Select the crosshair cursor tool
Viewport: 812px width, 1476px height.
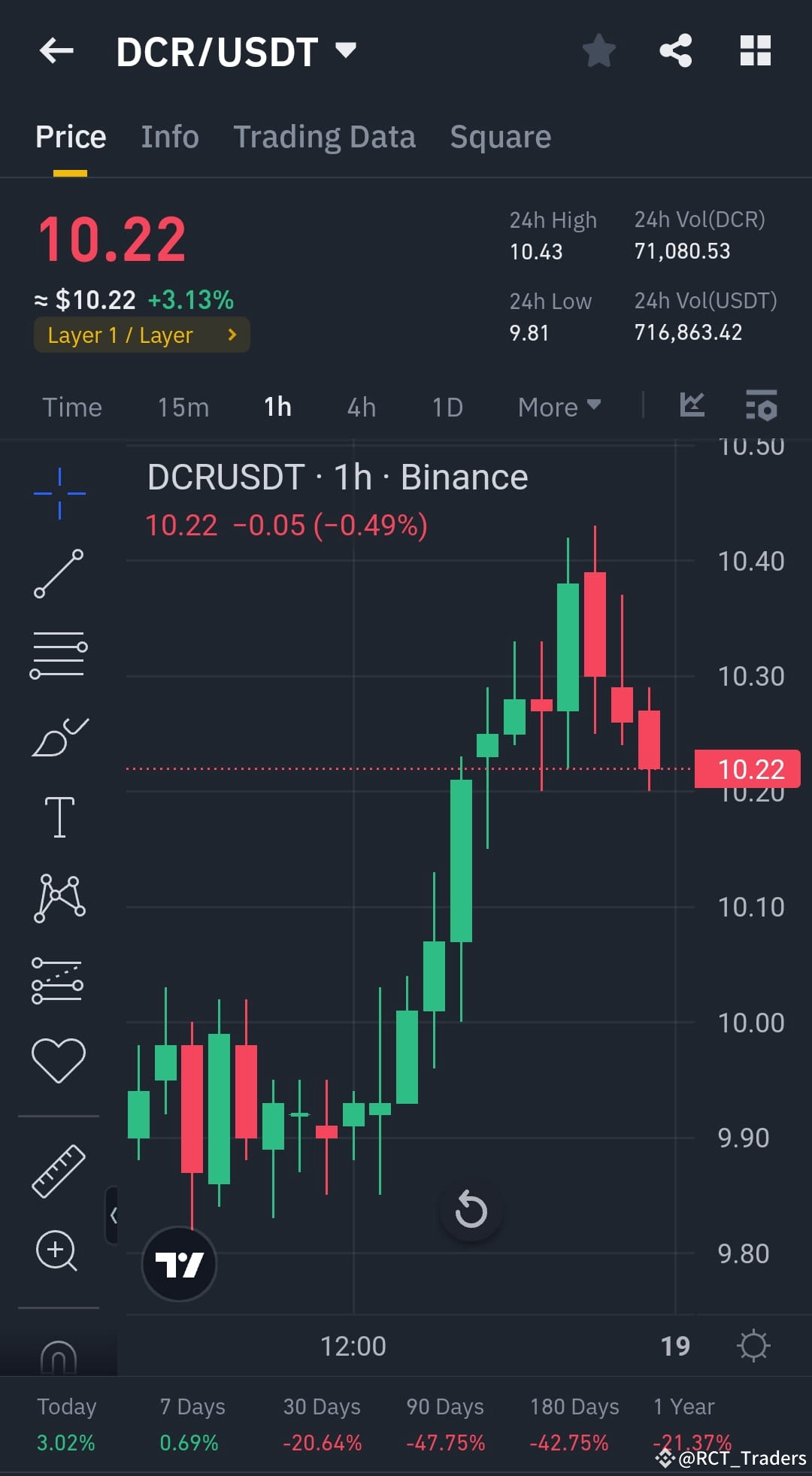(59, 493)
